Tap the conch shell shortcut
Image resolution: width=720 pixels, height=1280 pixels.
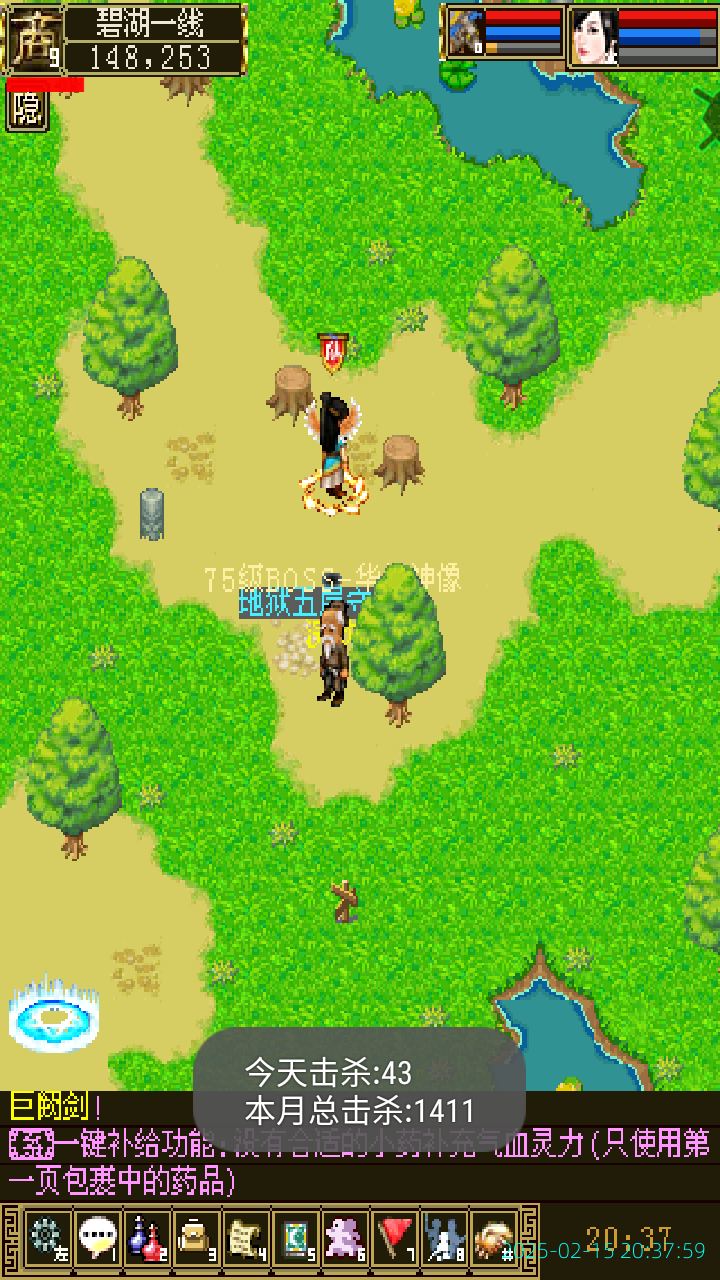[x=494, y=1238]
